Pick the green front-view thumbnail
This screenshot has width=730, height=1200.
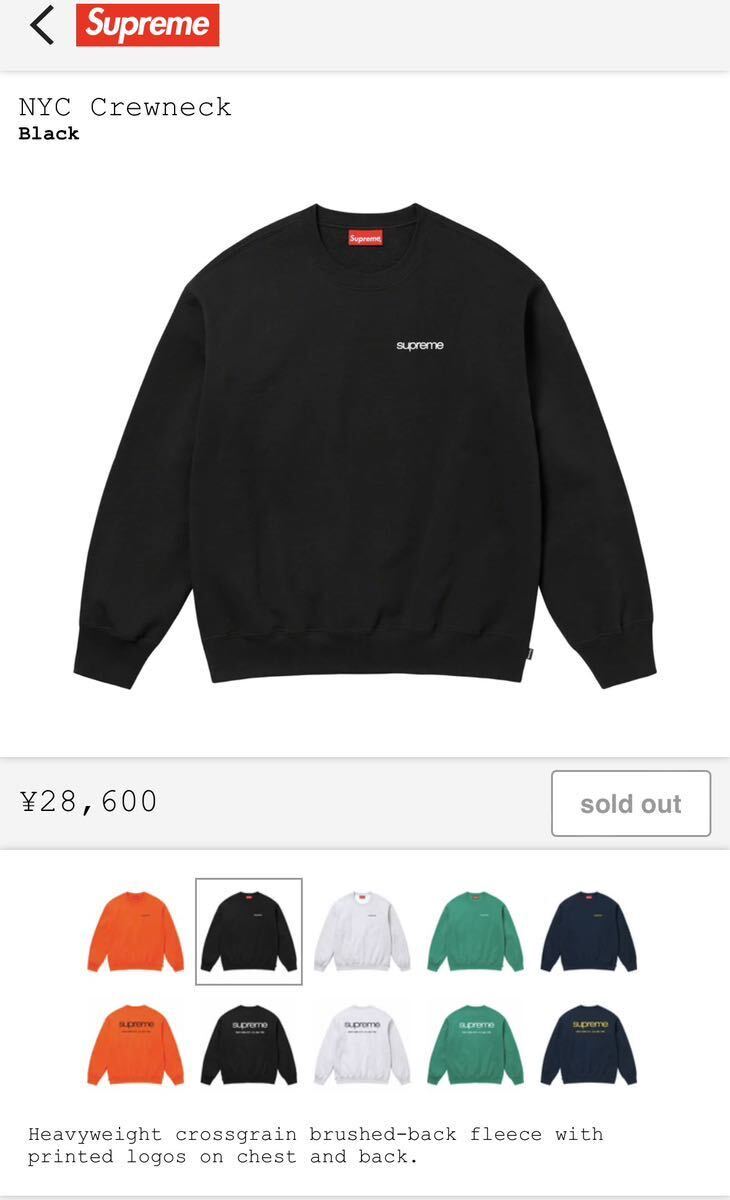pyautogui.click(x=476, y=932)
